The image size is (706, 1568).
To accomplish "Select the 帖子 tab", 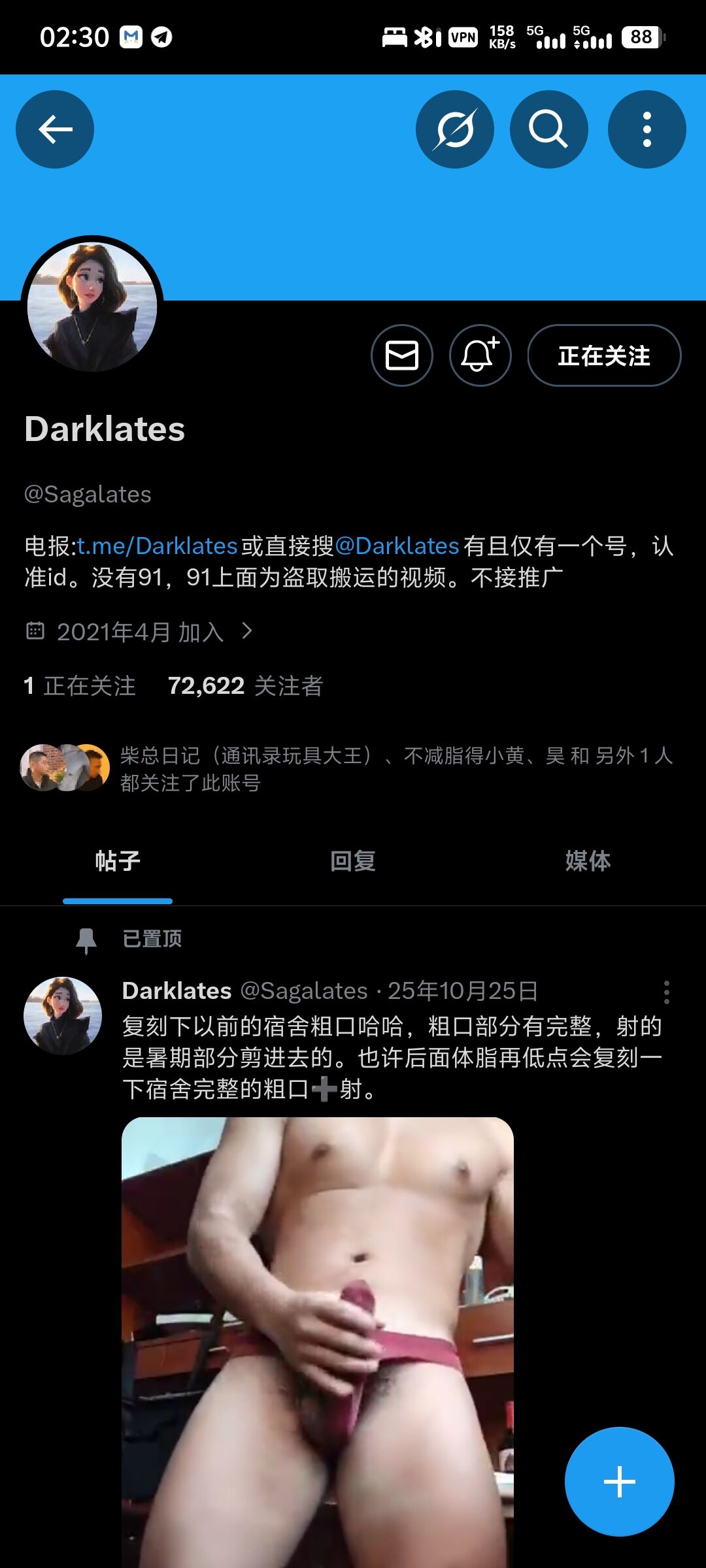I will pos(118,861).
